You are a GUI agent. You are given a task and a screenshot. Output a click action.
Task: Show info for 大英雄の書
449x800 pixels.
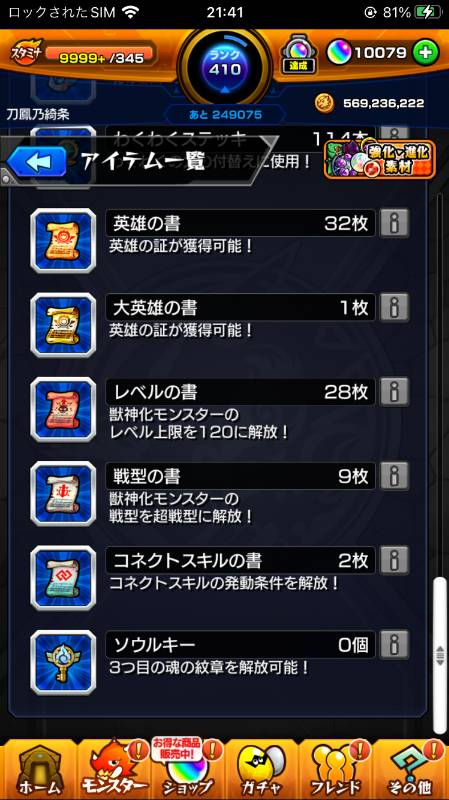click(x=394, y=307)
